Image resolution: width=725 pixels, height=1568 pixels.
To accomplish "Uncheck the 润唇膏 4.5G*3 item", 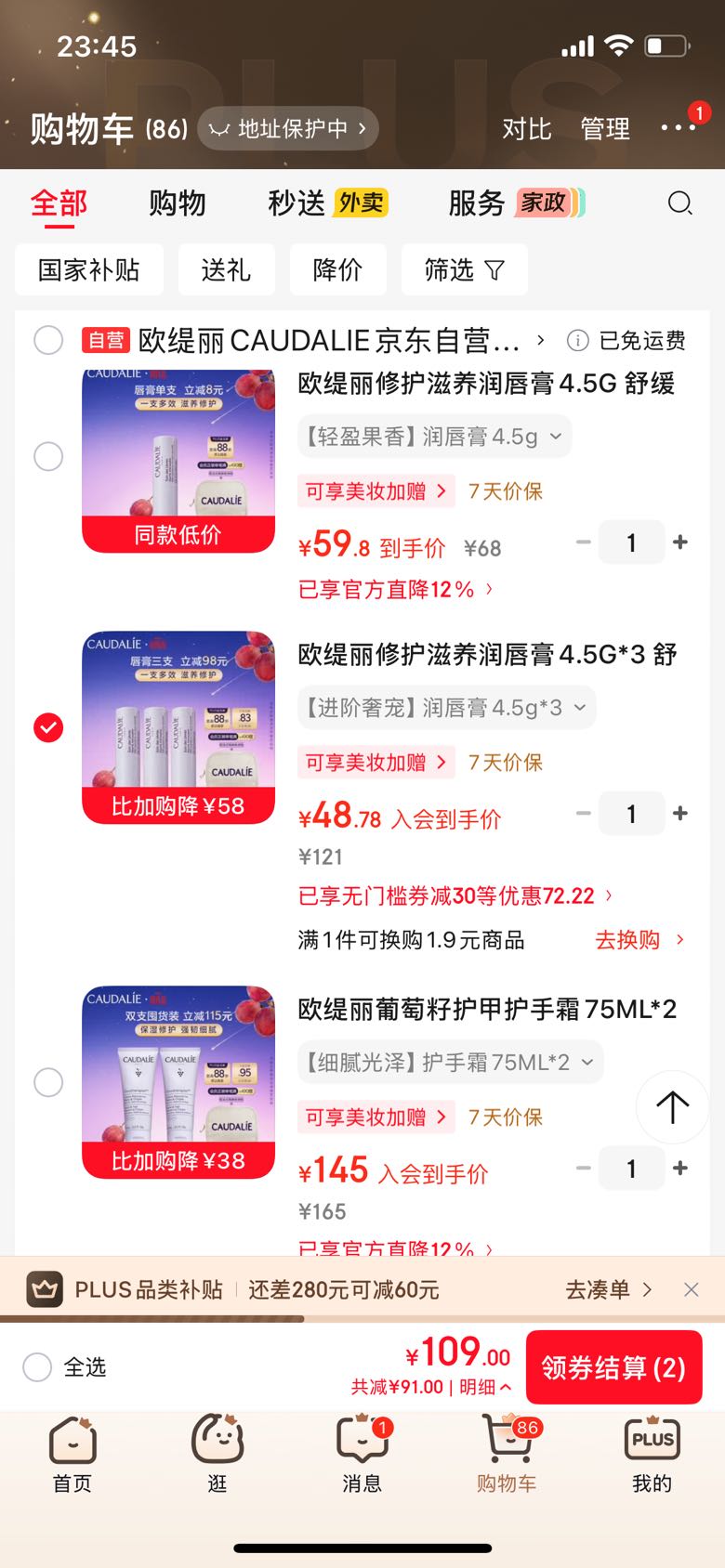I will click(48, 727).
